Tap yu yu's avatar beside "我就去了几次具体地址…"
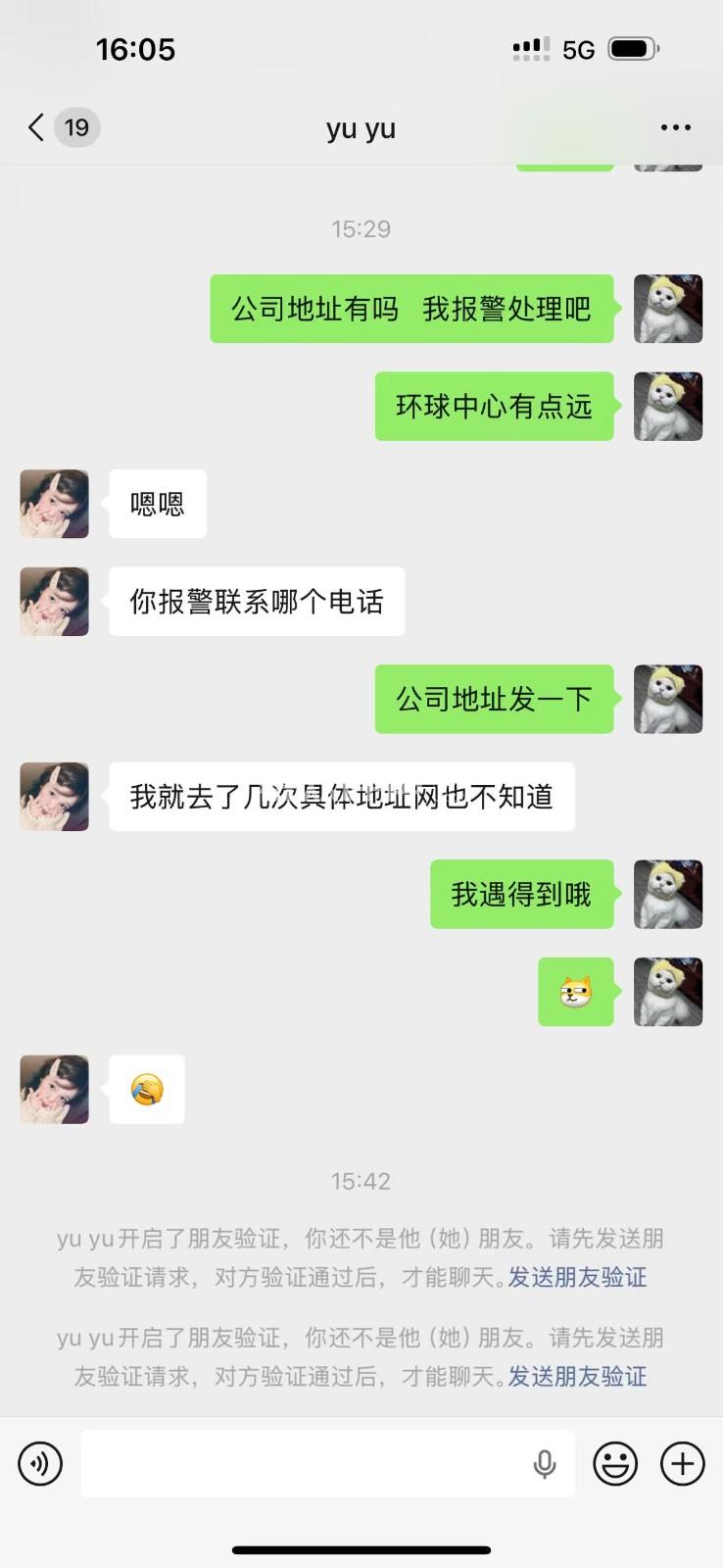723x1568 pixels. point(55,797)
